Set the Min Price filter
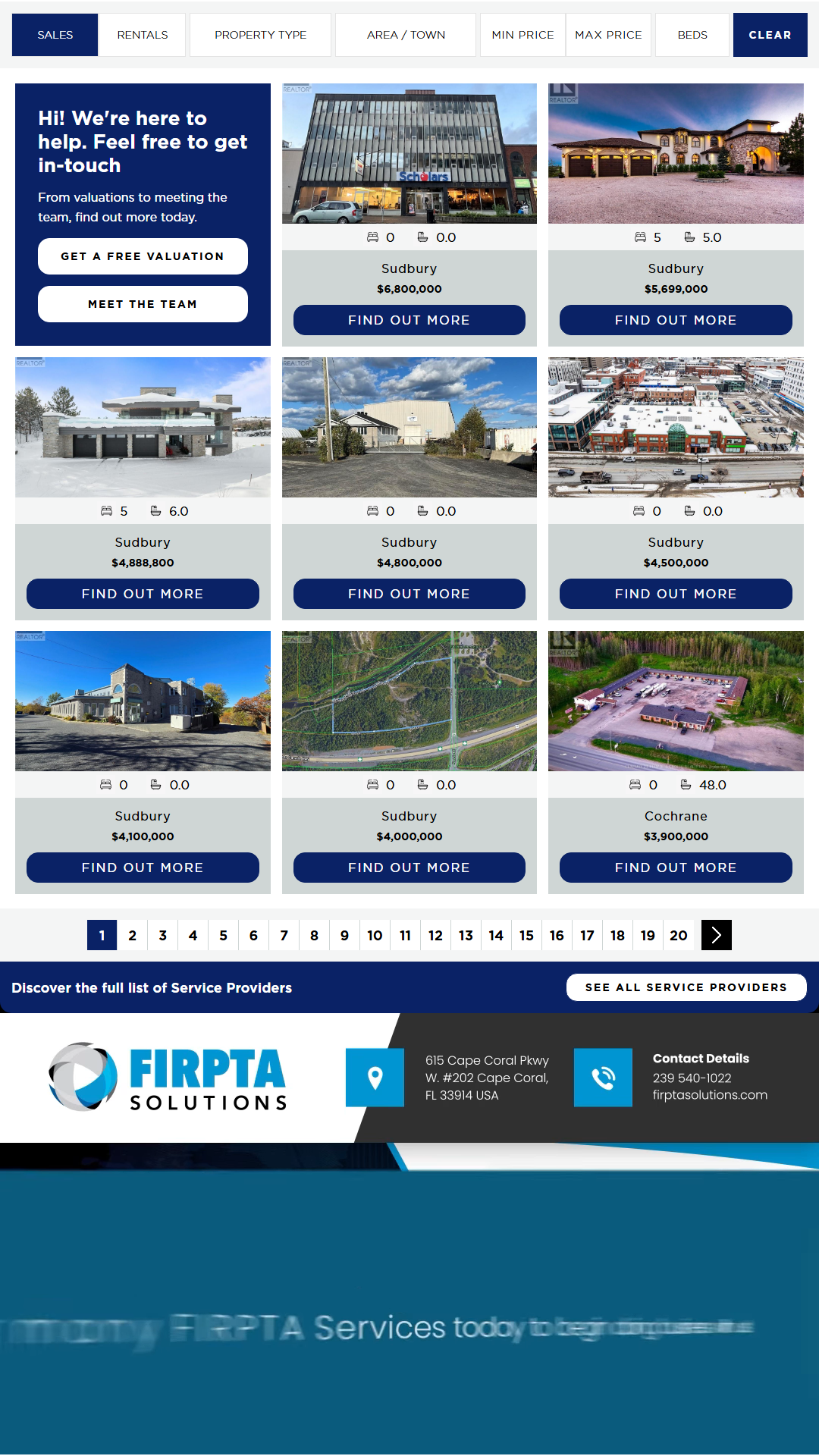 tap(522, 35)
